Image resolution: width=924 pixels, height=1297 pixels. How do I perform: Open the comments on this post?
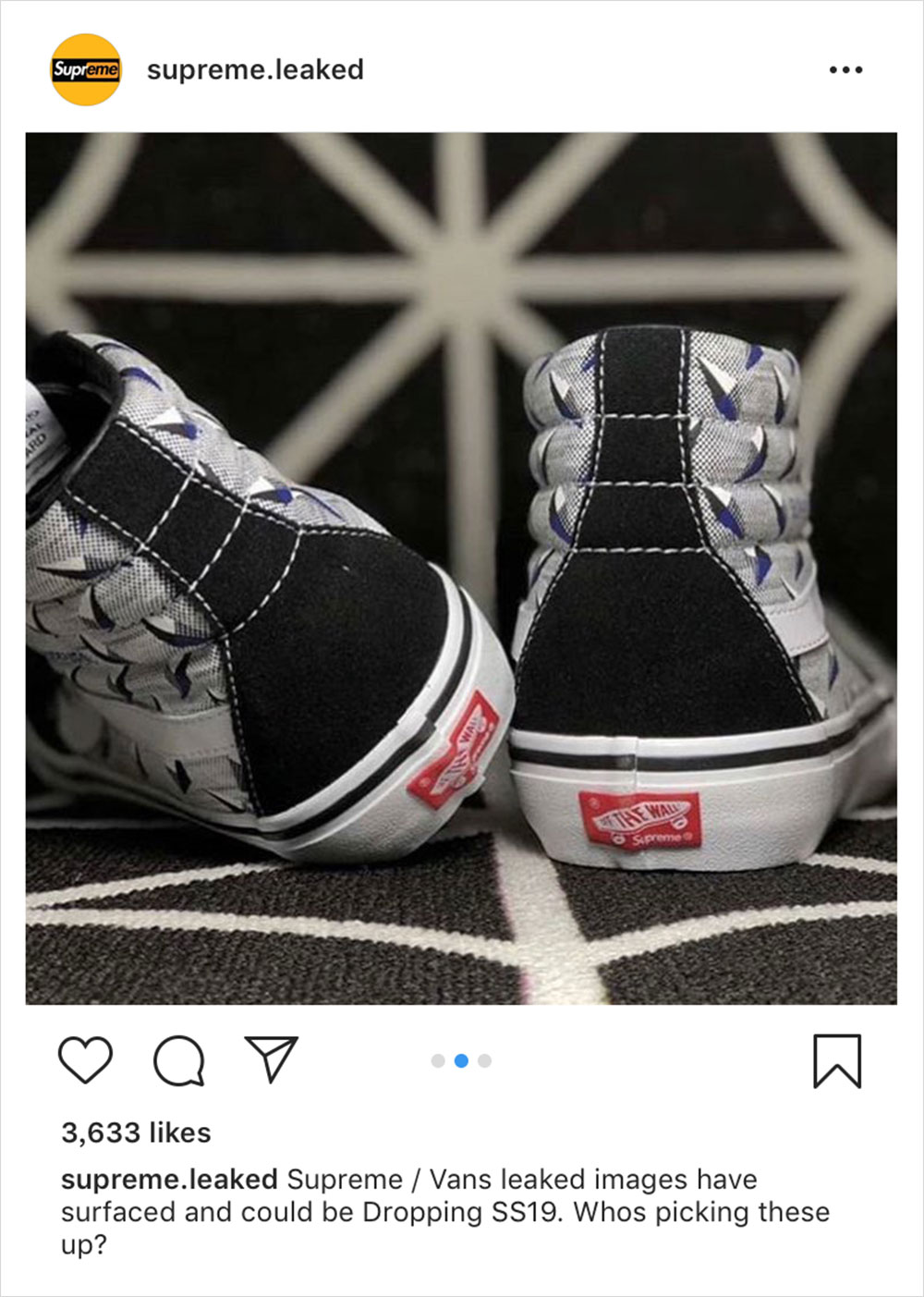[178, 1059]
